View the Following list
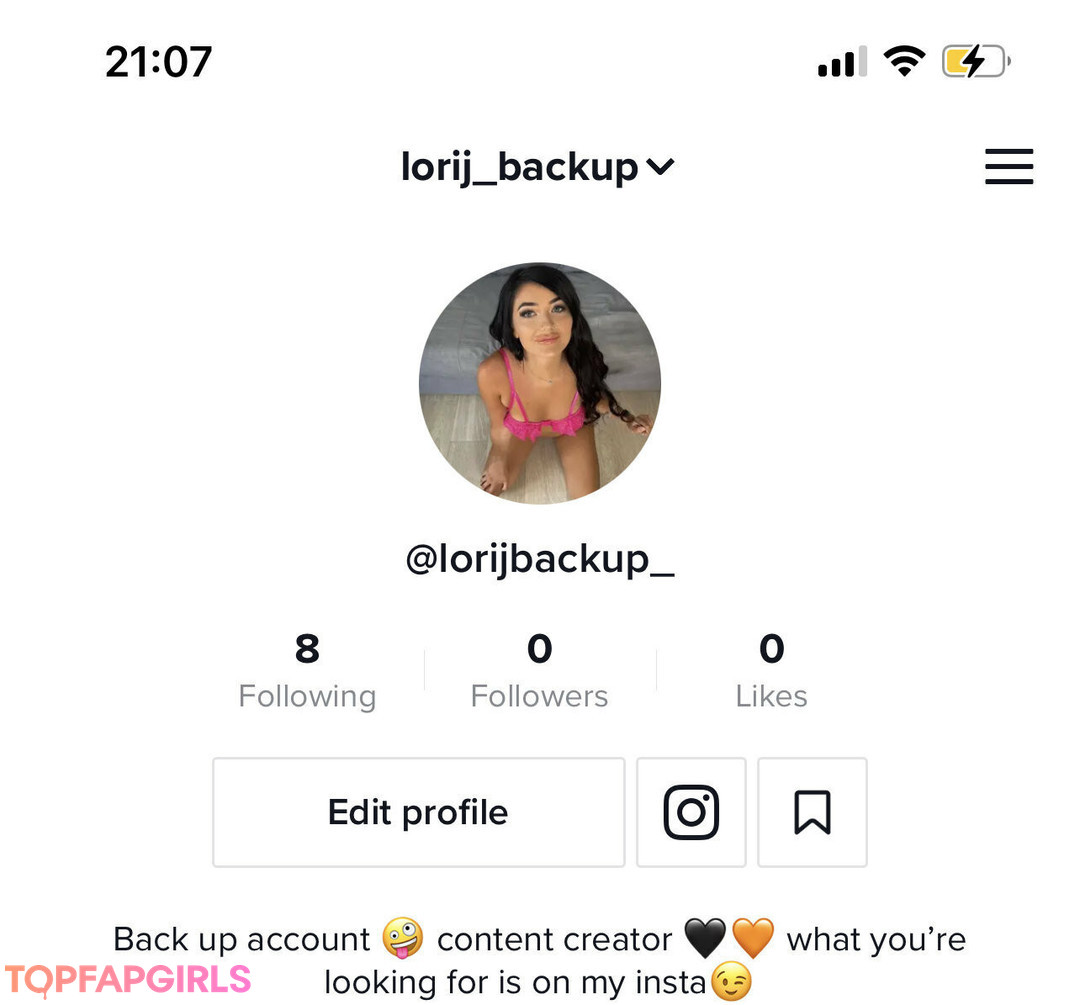The height and width of the screenshot is (1005, 1080). 307,670
